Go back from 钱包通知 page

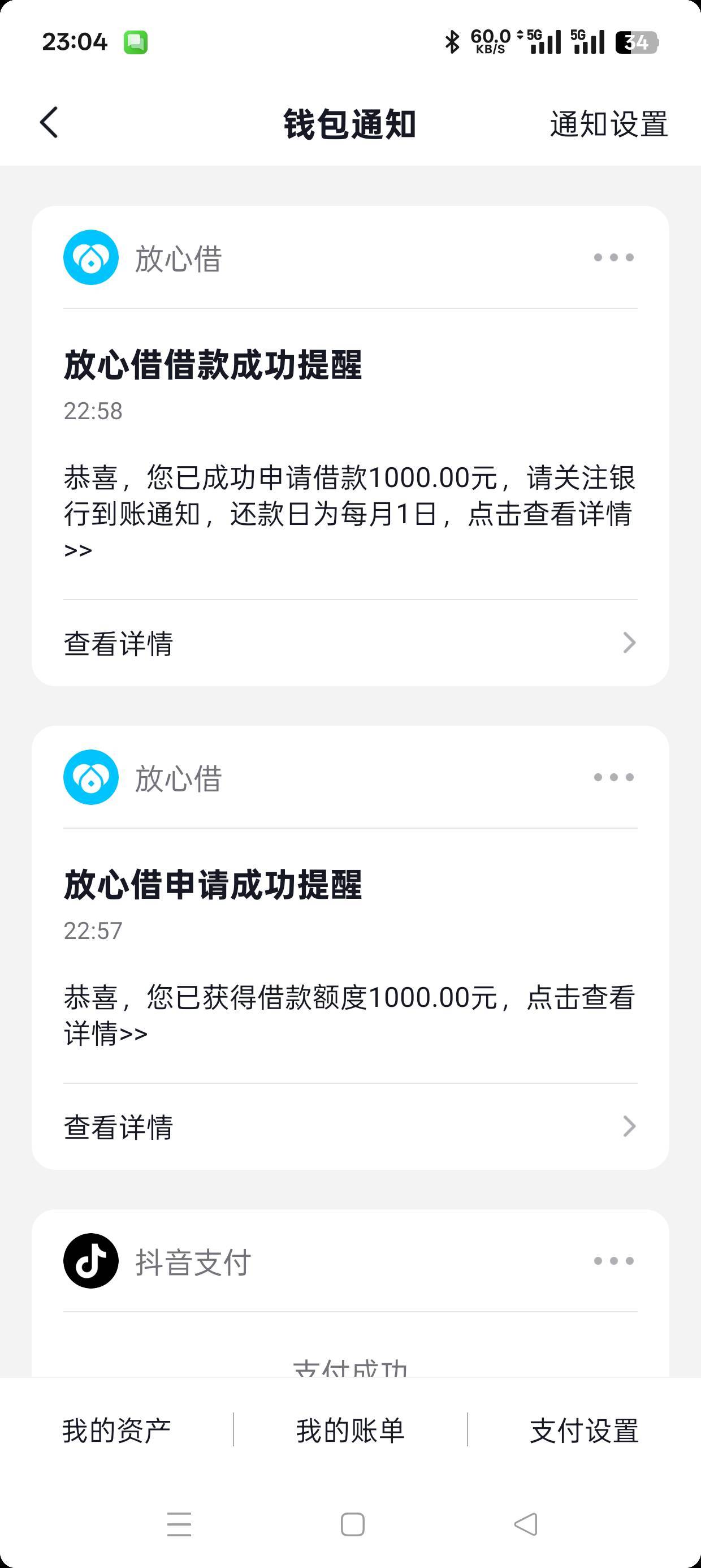pyautogui.click(x=49, y=122)
